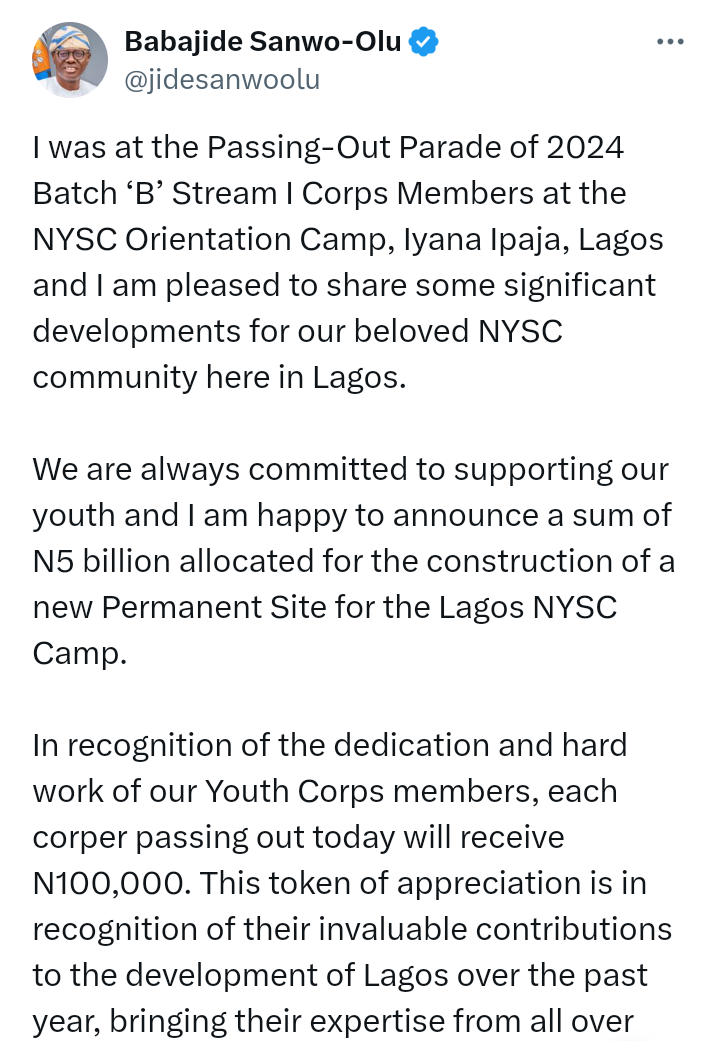Open the @jidesanwoolu handle
This screenshot has height=1041, width=720.
coord(222,80)
